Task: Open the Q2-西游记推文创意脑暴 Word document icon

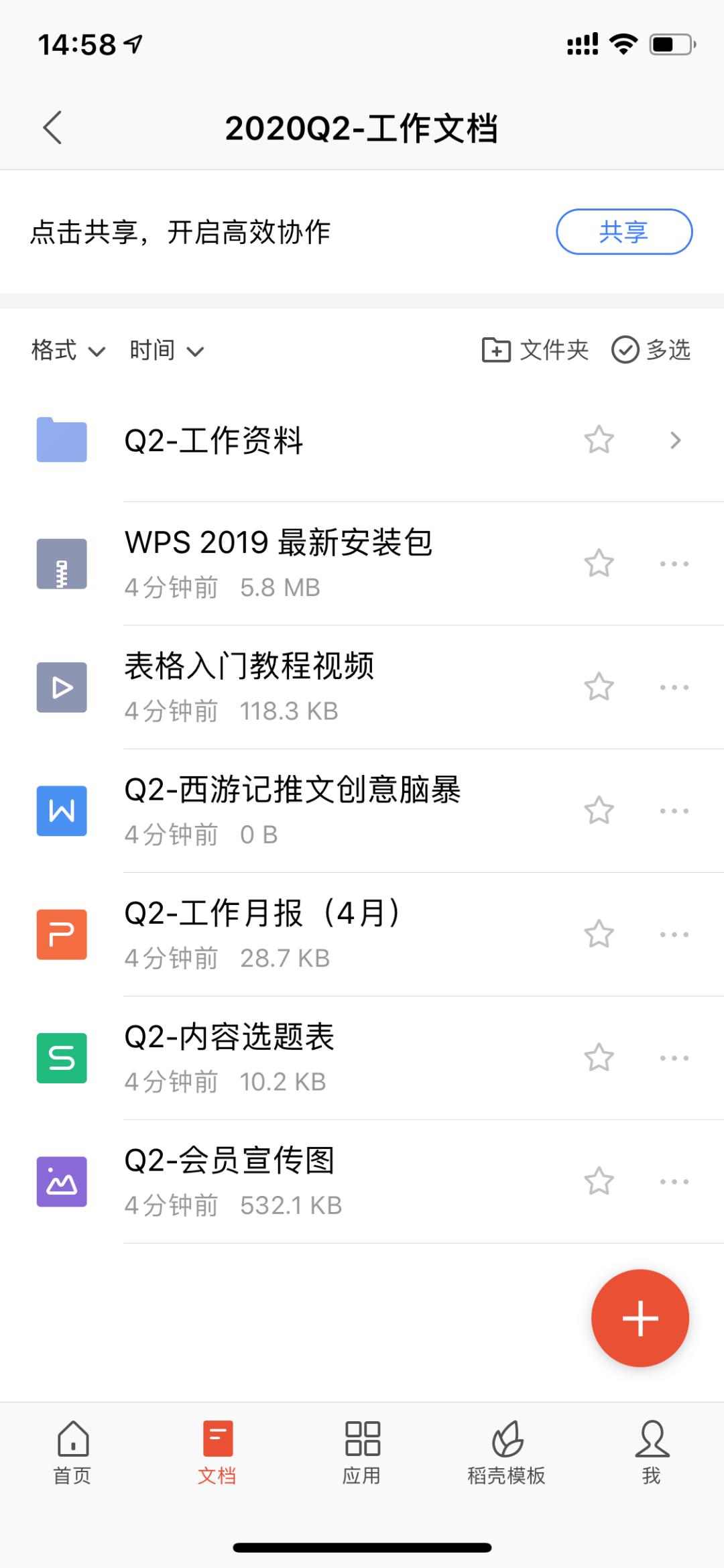Action: point(62,810)
